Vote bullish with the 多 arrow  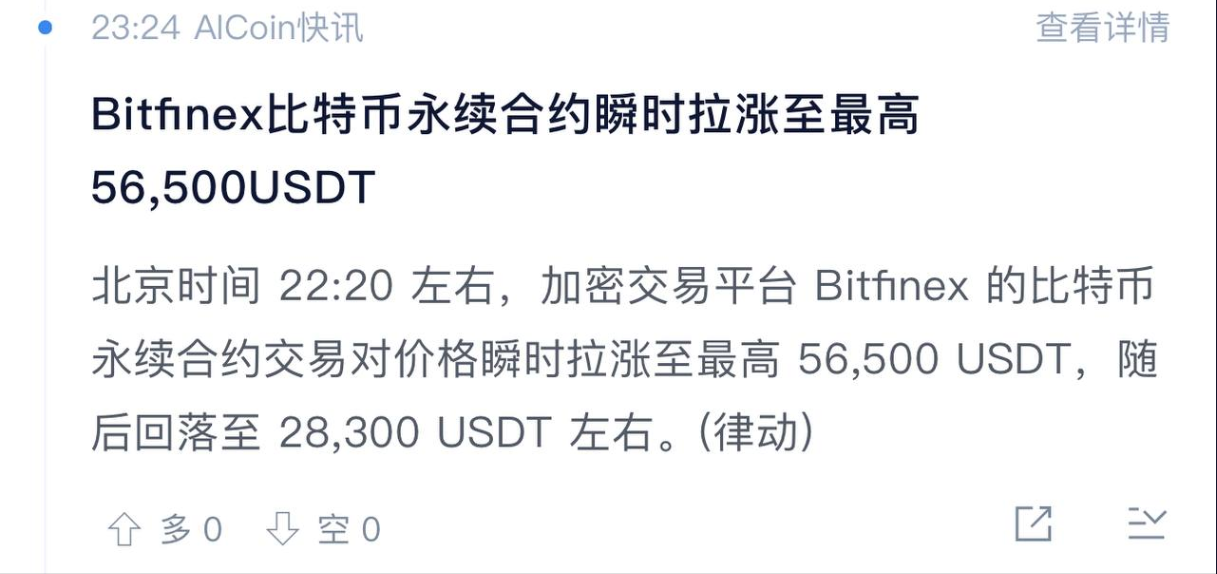[x=125, y=529]
